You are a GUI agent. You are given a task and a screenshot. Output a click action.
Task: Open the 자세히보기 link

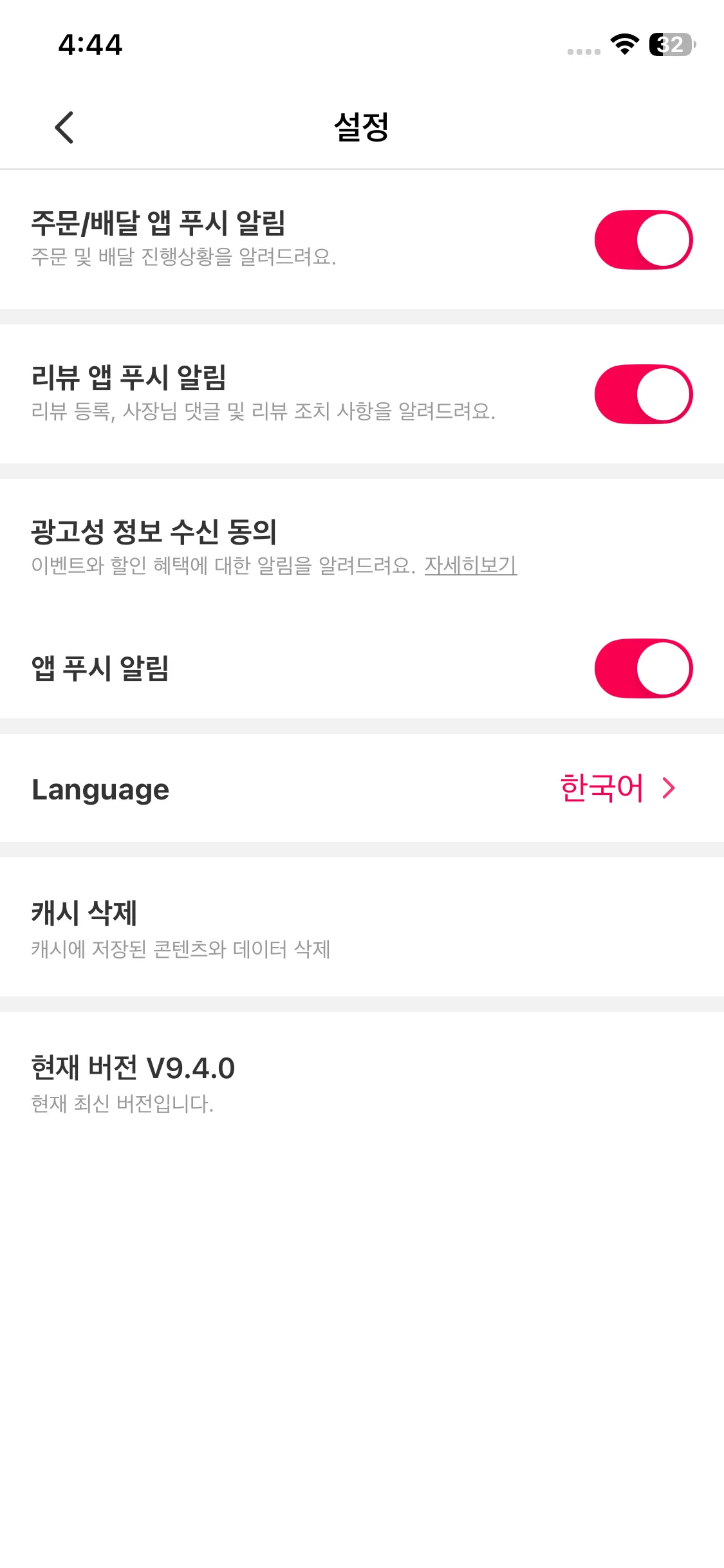[x=470, y=565]
